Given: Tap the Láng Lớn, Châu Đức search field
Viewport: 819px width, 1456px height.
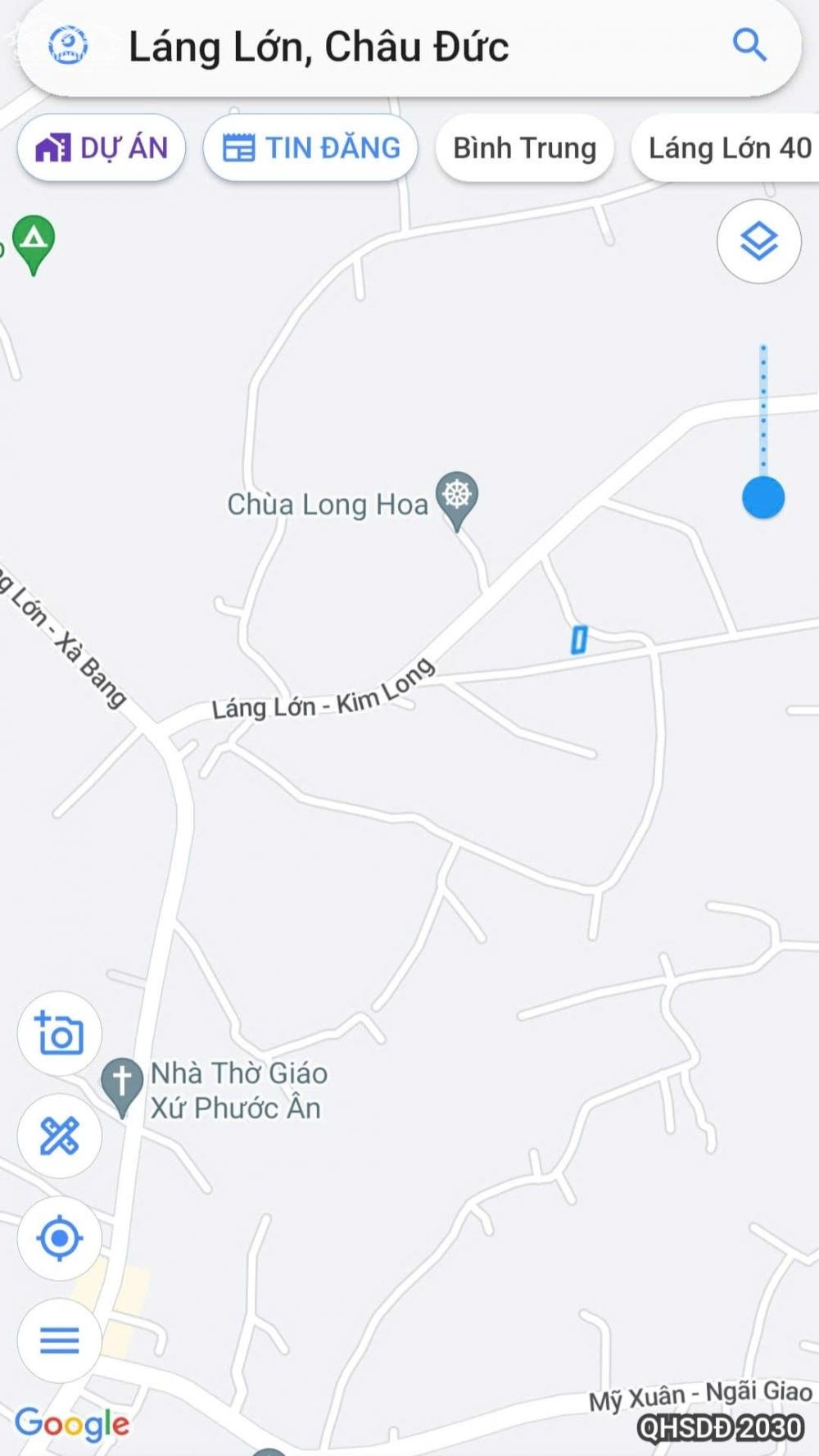Looking at the screenshot, I should 328,47.
